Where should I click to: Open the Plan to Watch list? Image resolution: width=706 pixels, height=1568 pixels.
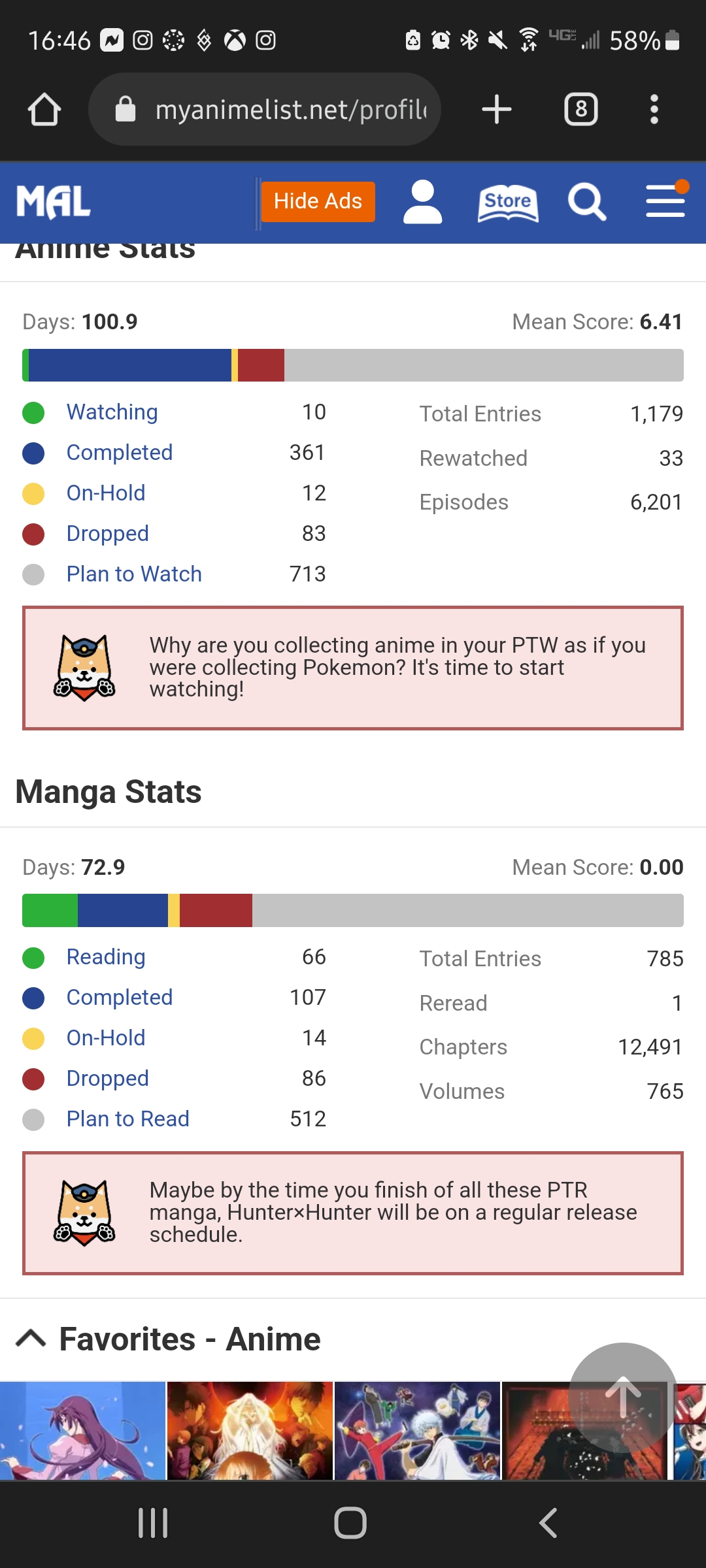coord(134,574)
